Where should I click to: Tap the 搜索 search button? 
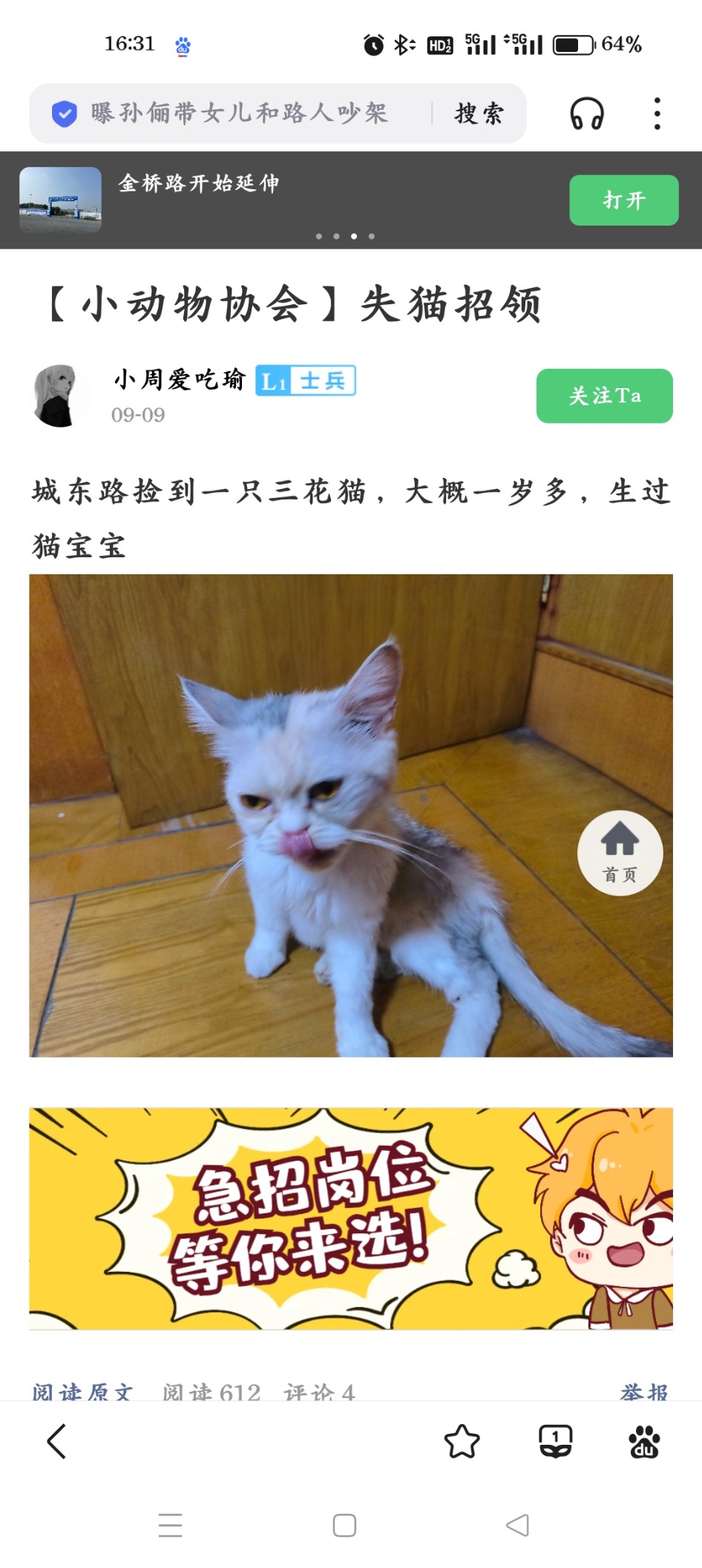pyautogui.click(x=479, y=114)
